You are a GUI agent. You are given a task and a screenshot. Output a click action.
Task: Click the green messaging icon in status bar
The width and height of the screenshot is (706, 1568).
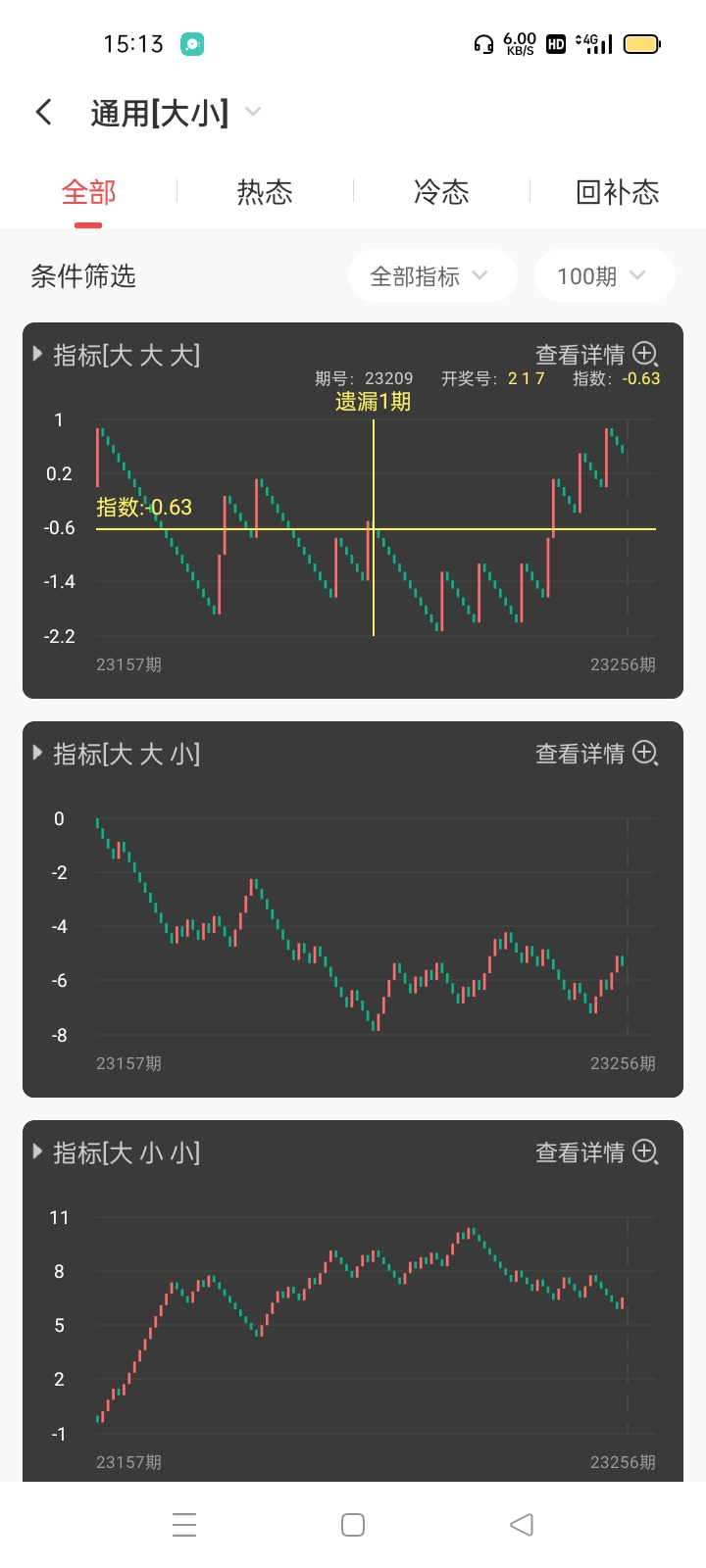point(192,44)
